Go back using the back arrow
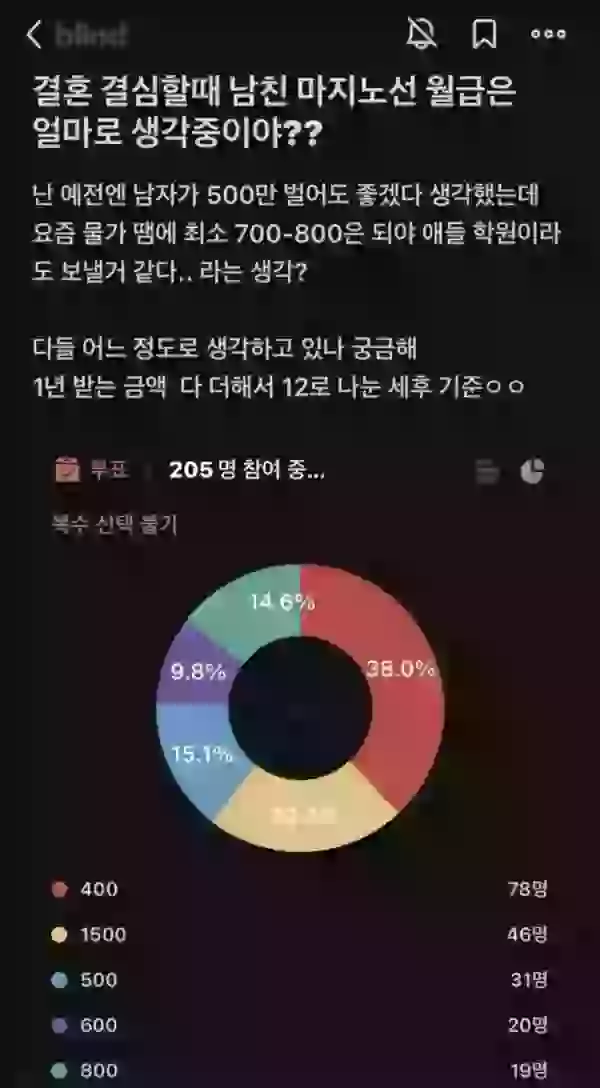The height and width of the screenshot is (1088, 600). 34,34
